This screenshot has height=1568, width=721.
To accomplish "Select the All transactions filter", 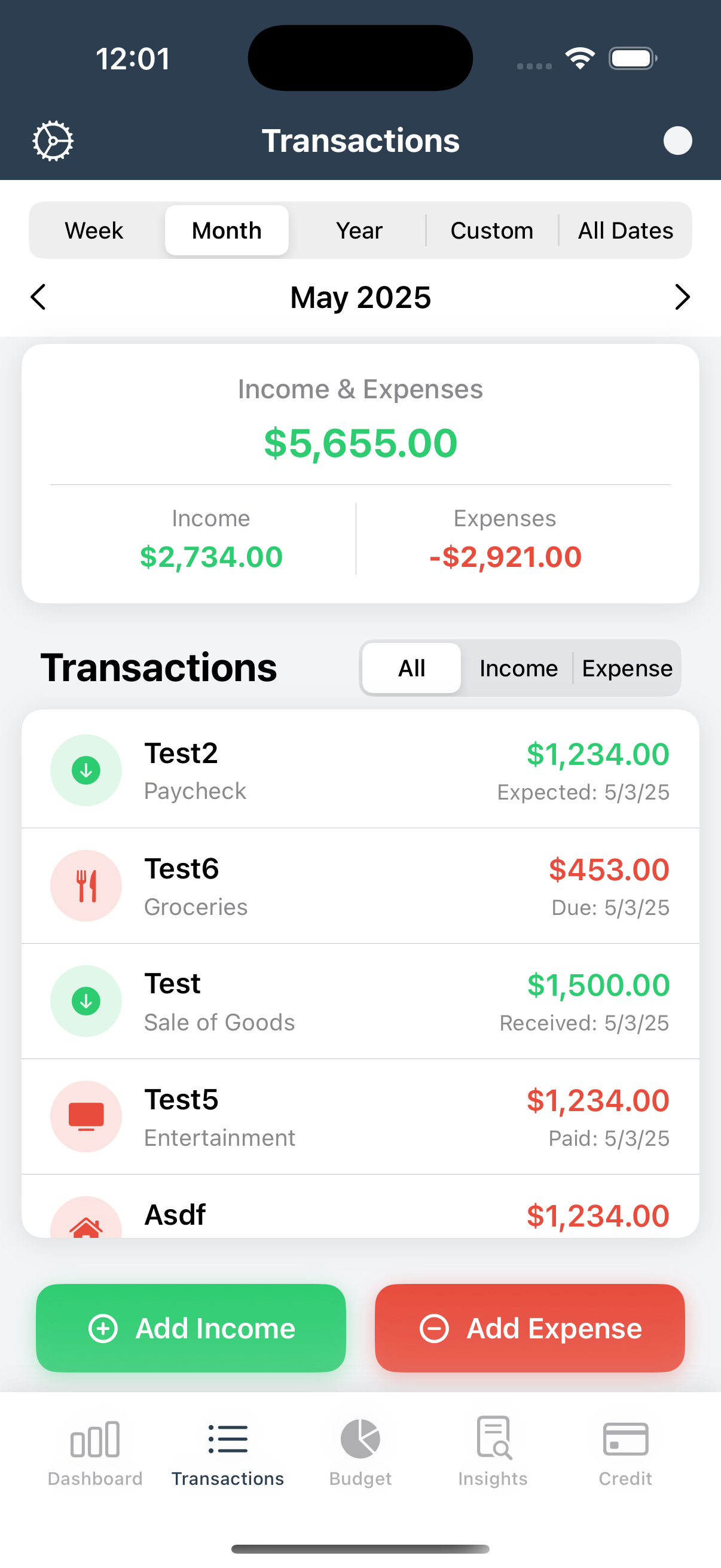I will tap(410, 668).
